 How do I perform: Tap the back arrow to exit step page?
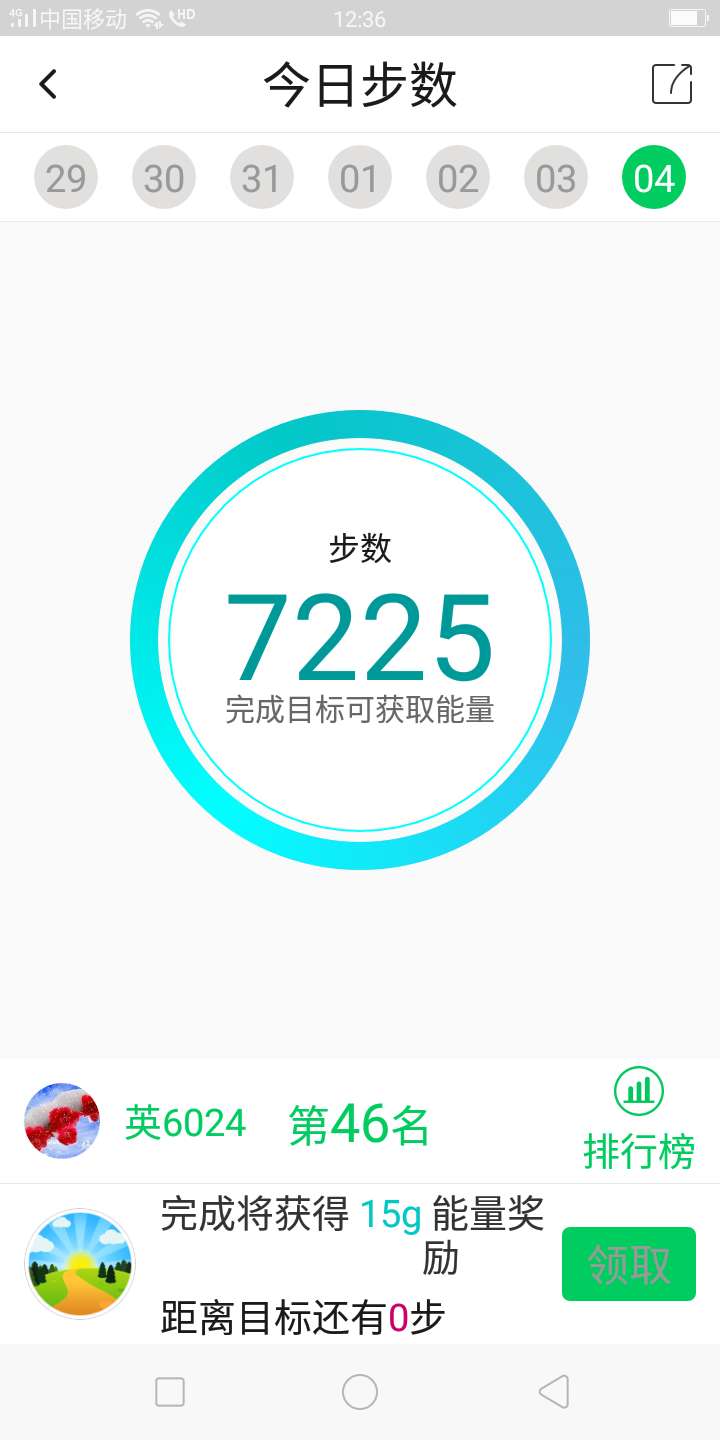click(48, 84)
